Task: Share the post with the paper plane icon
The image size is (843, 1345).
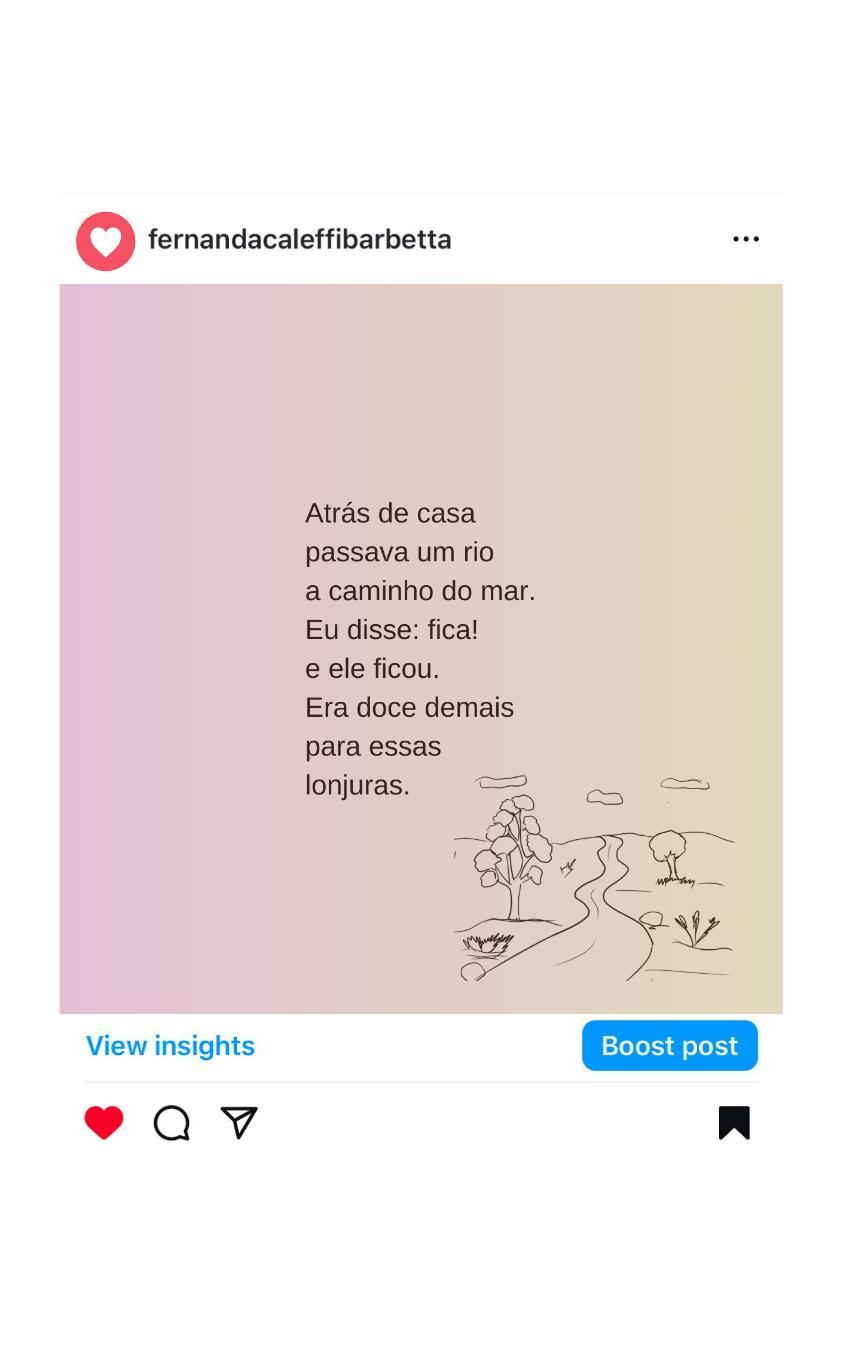Action: [239, 1122]
